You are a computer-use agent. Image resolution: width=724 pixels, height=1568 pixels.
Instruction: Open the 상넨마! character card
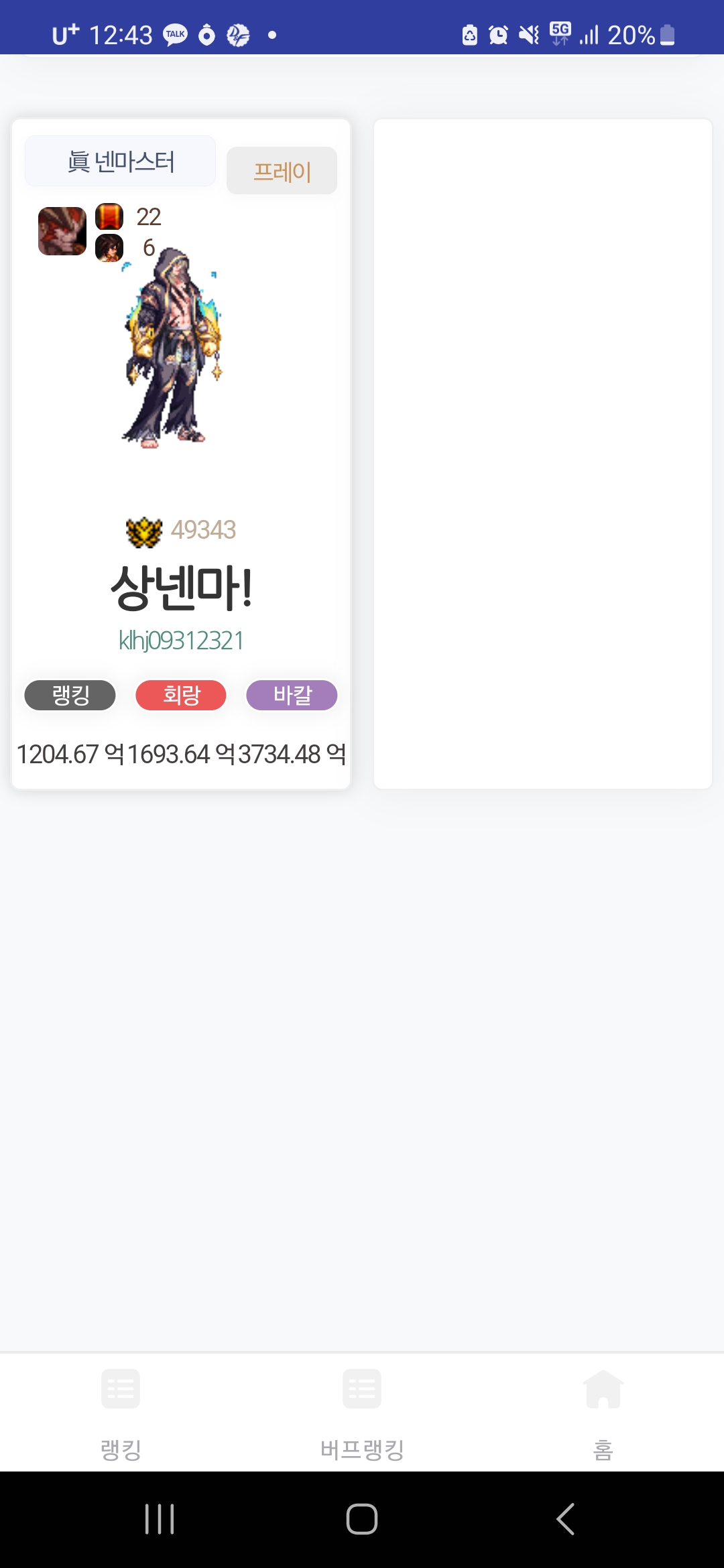tap(181, 586)
